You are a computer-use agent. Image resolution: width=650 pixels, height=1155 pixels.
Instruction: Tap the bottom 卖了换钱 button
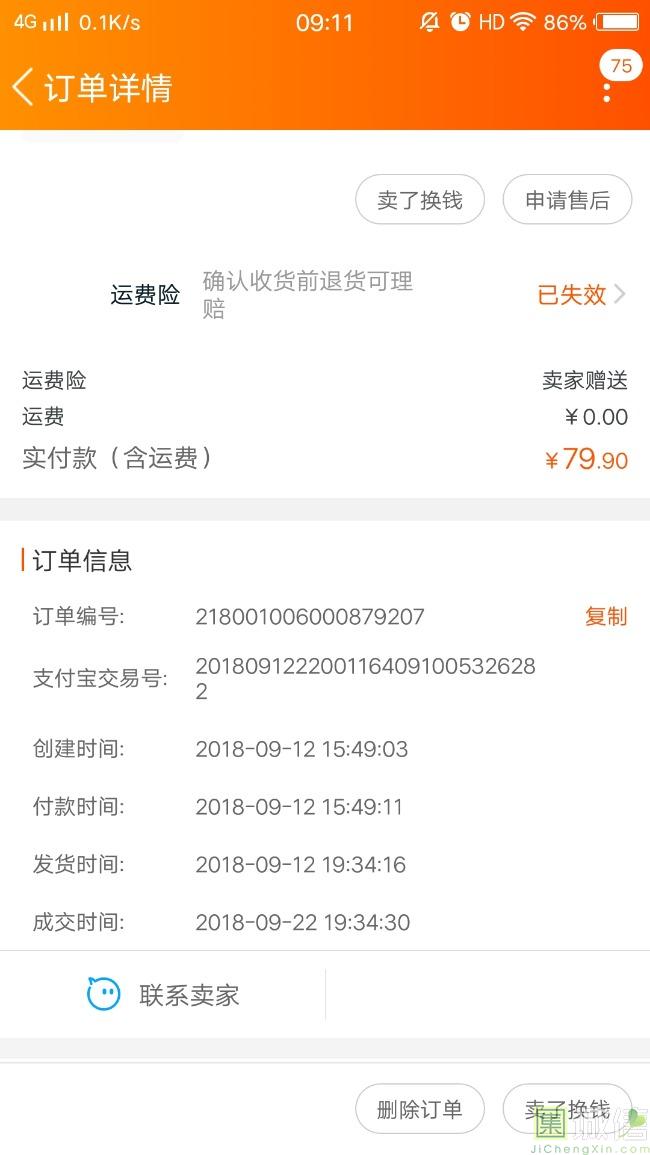tap(567, 1109)
